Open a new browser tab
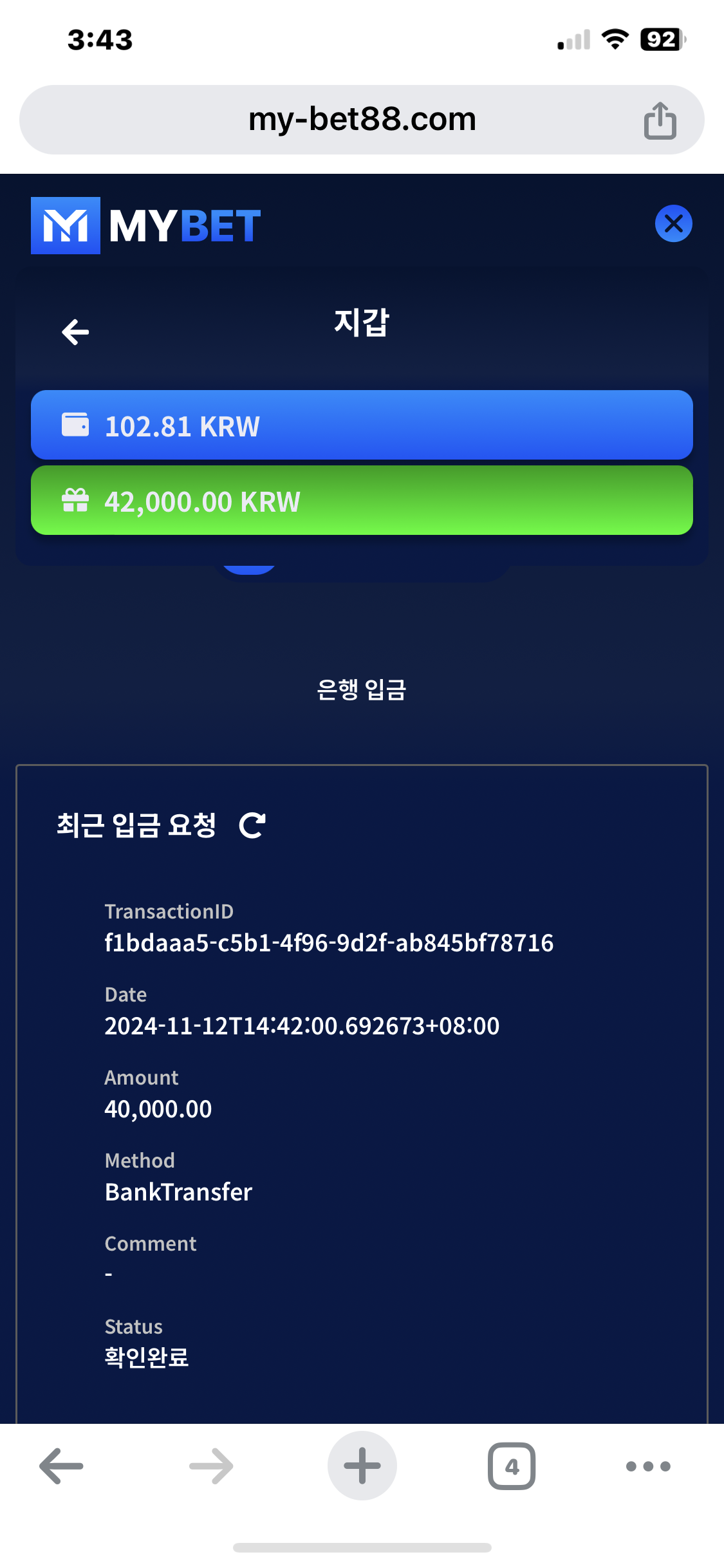 362,1466
